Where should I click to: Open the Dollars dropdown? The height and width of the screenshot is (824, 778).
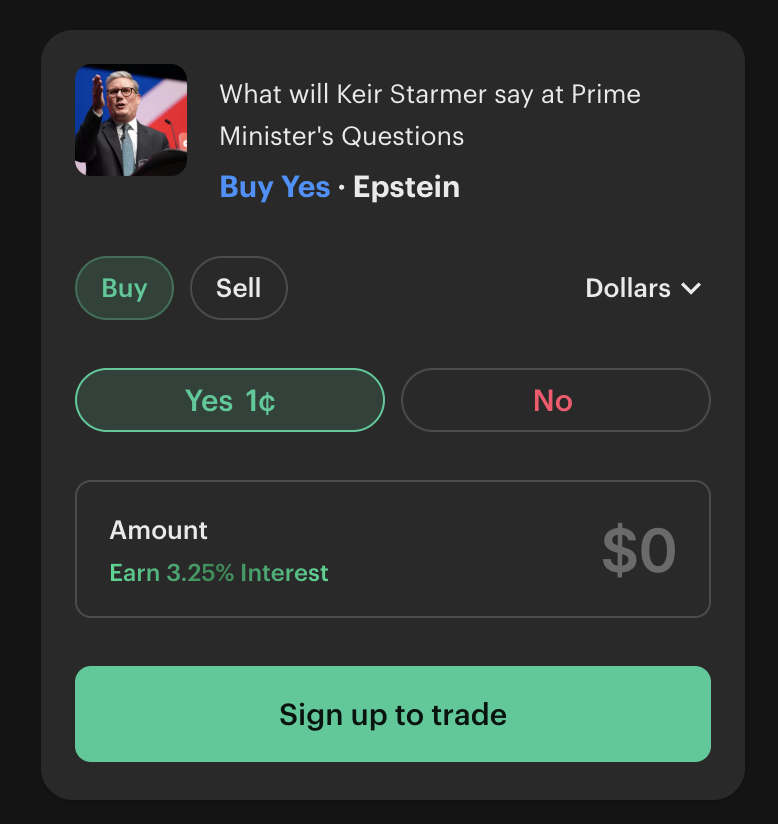(643, 288)
